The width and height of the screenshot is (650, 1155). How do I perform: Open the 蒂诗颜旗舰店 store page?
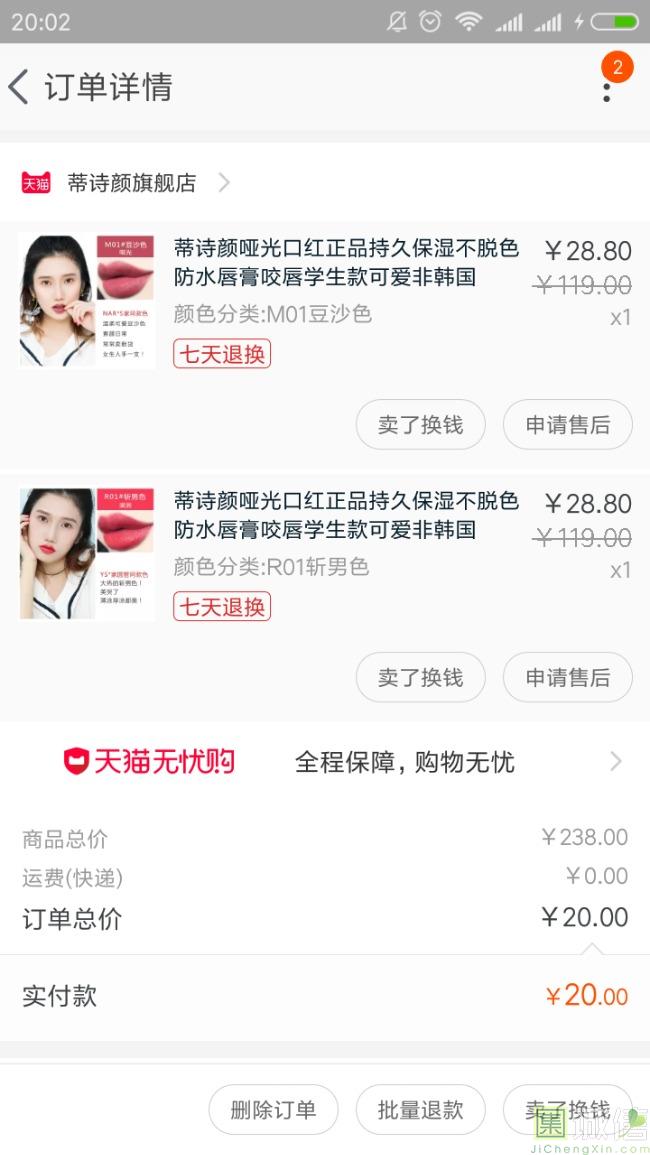click(x=131, y=183)
